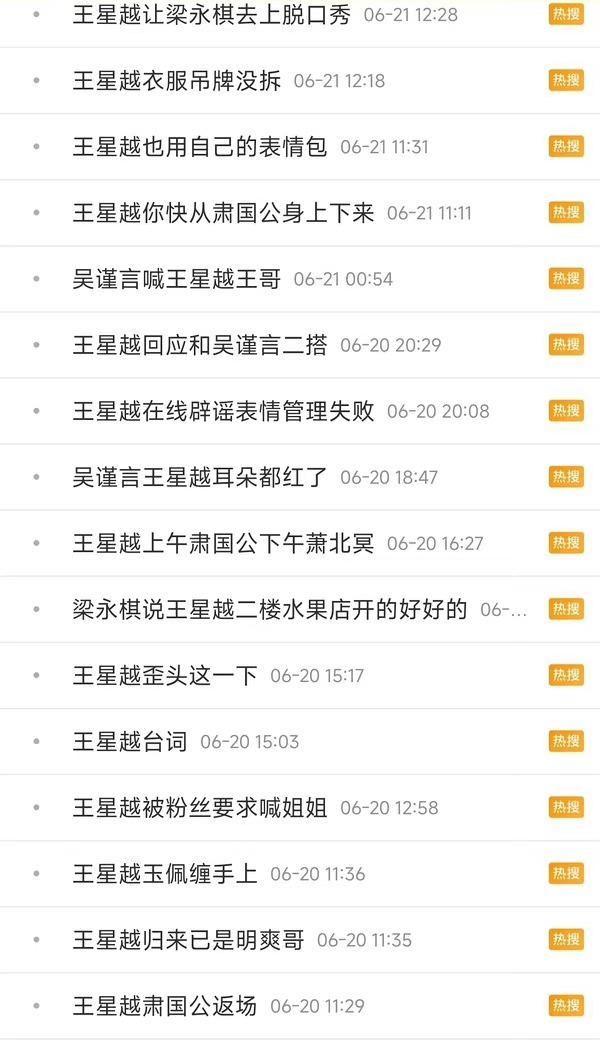Tap the topic 王星越歪头这一下
Screen dimensions: 600x1053
point(165,675)
